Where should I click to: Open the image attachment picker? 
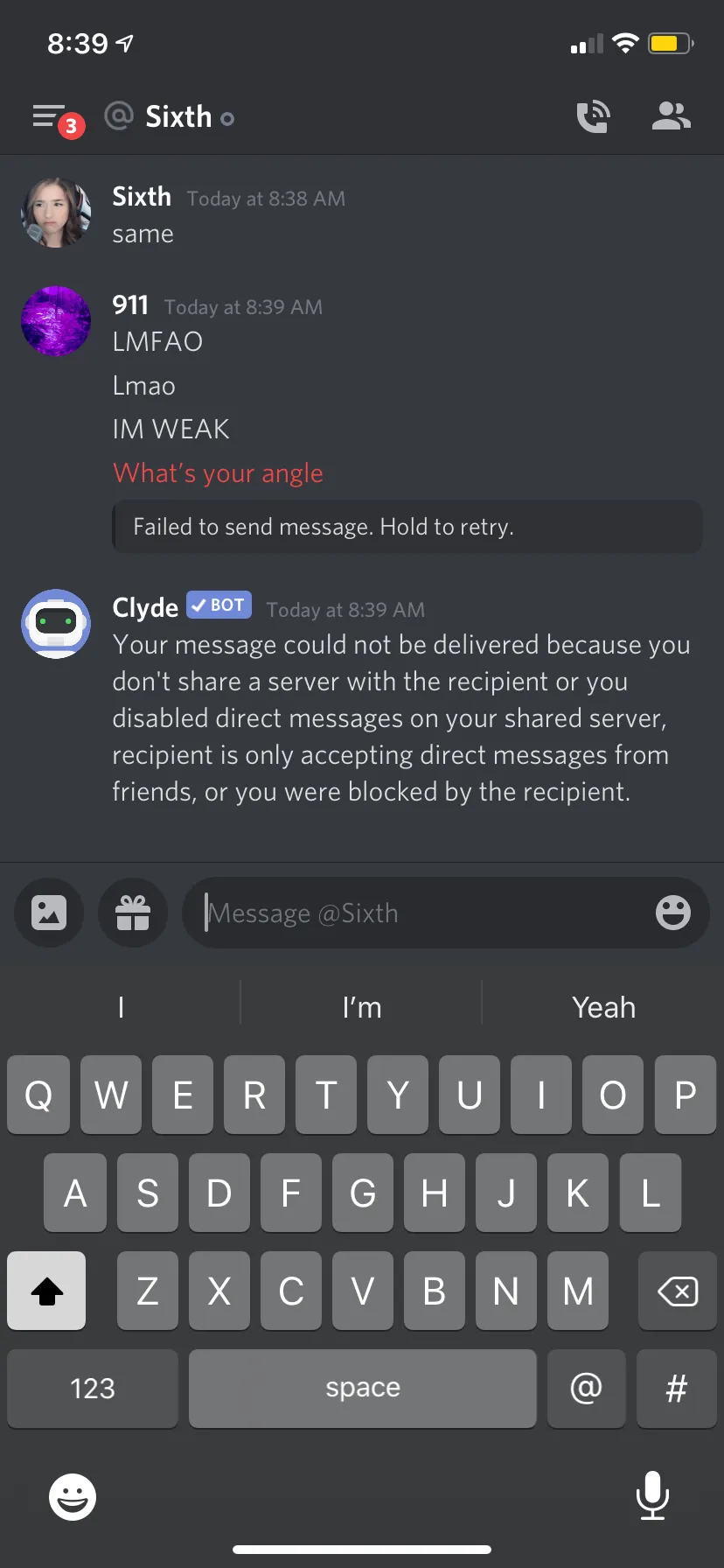[x=49, y=913]
